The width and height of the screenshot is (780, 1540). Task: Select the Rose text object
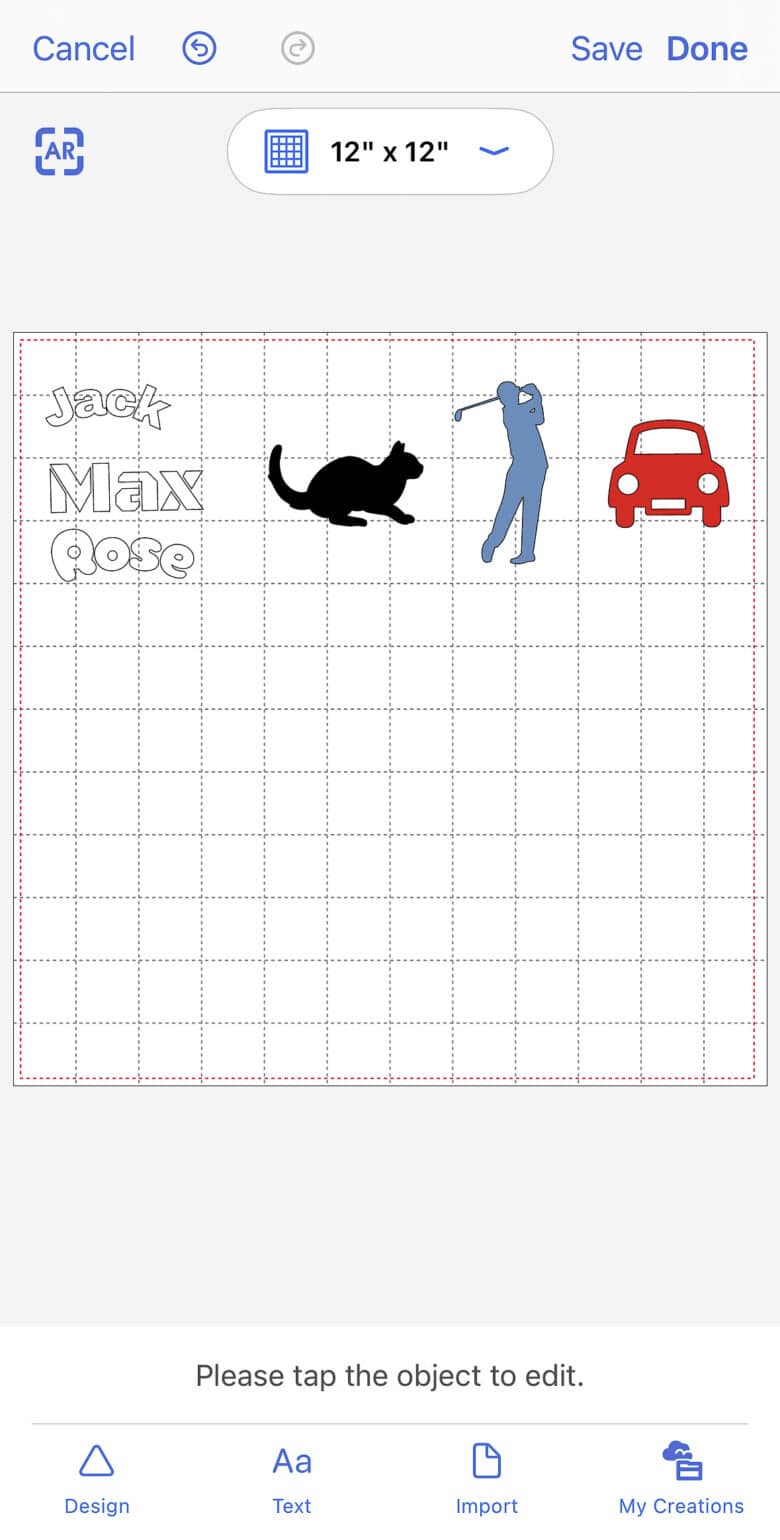click(x=122, y=554)
